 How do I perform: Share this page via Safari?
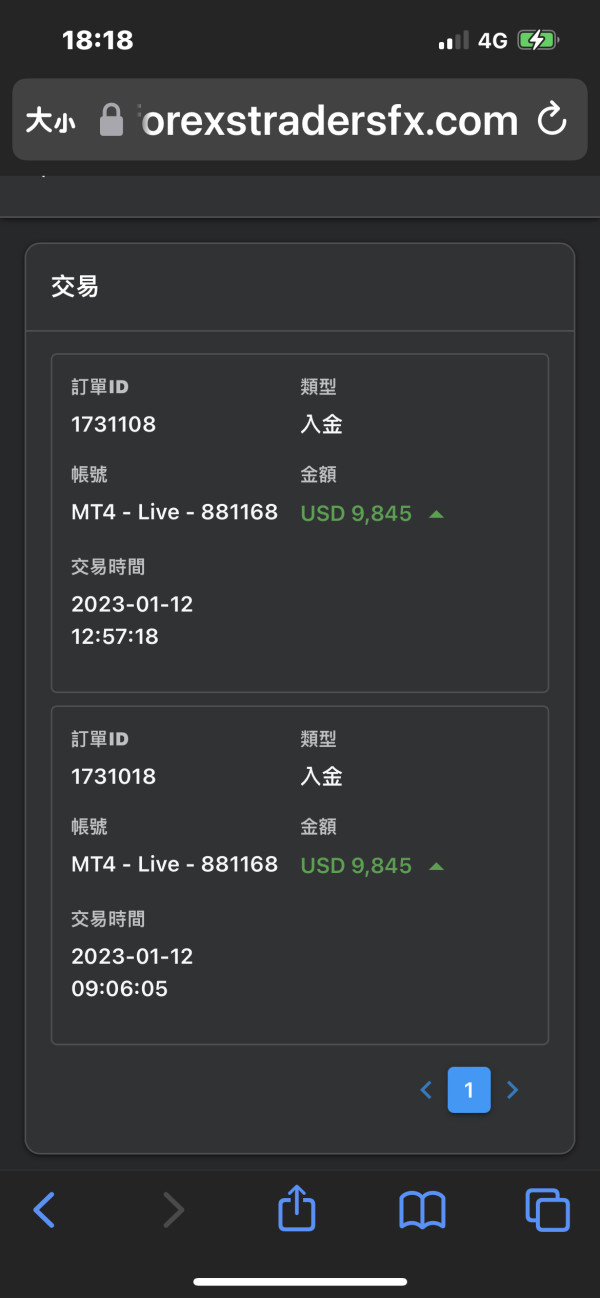click(x=297, y=1211)
